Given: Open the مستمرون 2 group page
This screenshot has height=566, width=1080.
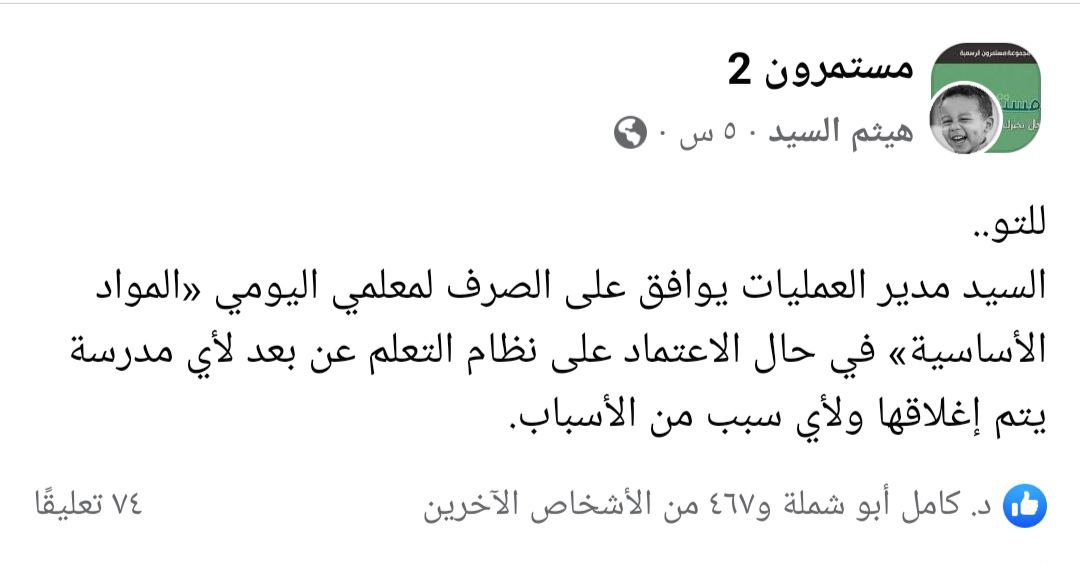Looking at the screenshot, I should click(820, 68).
